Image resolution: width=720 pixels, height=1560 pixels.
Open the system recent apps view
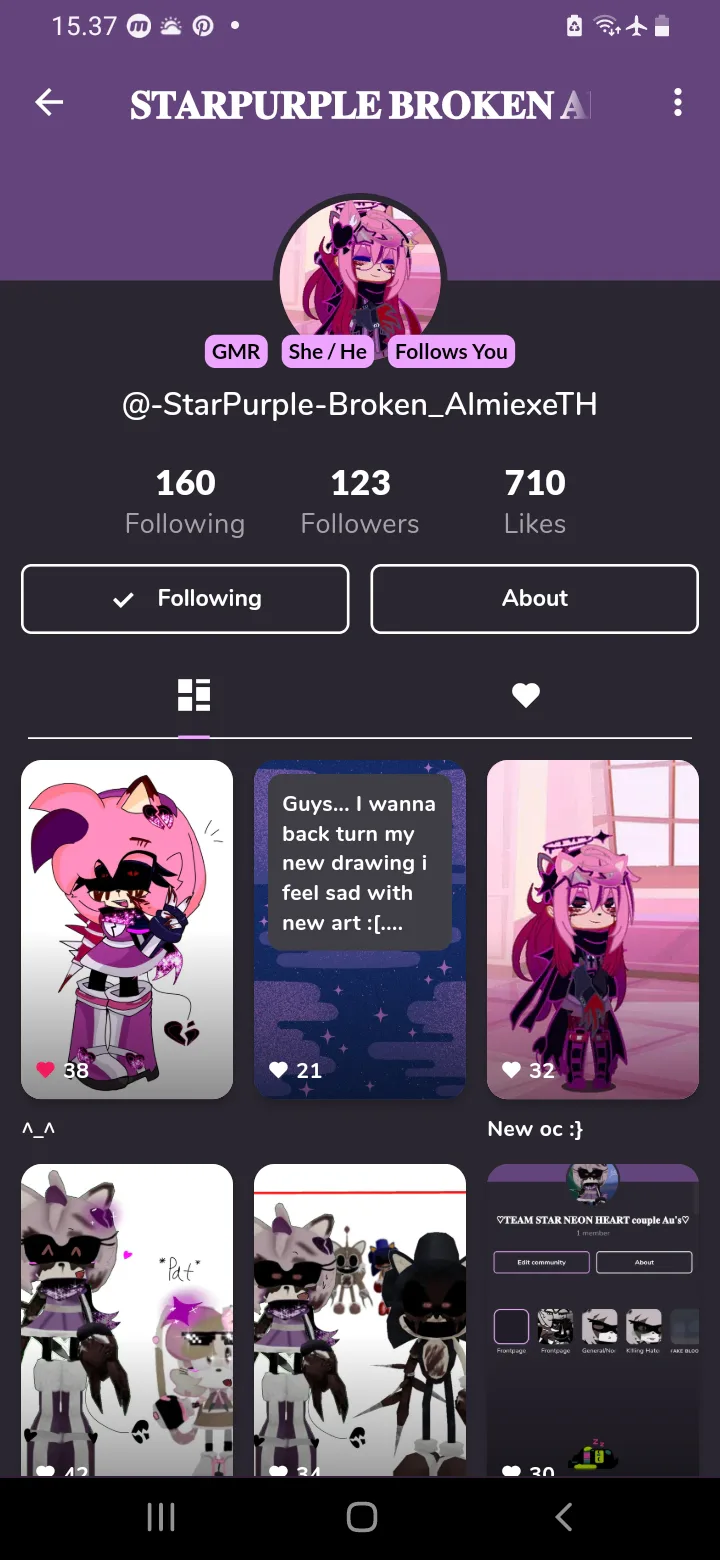coord(161,1517)
